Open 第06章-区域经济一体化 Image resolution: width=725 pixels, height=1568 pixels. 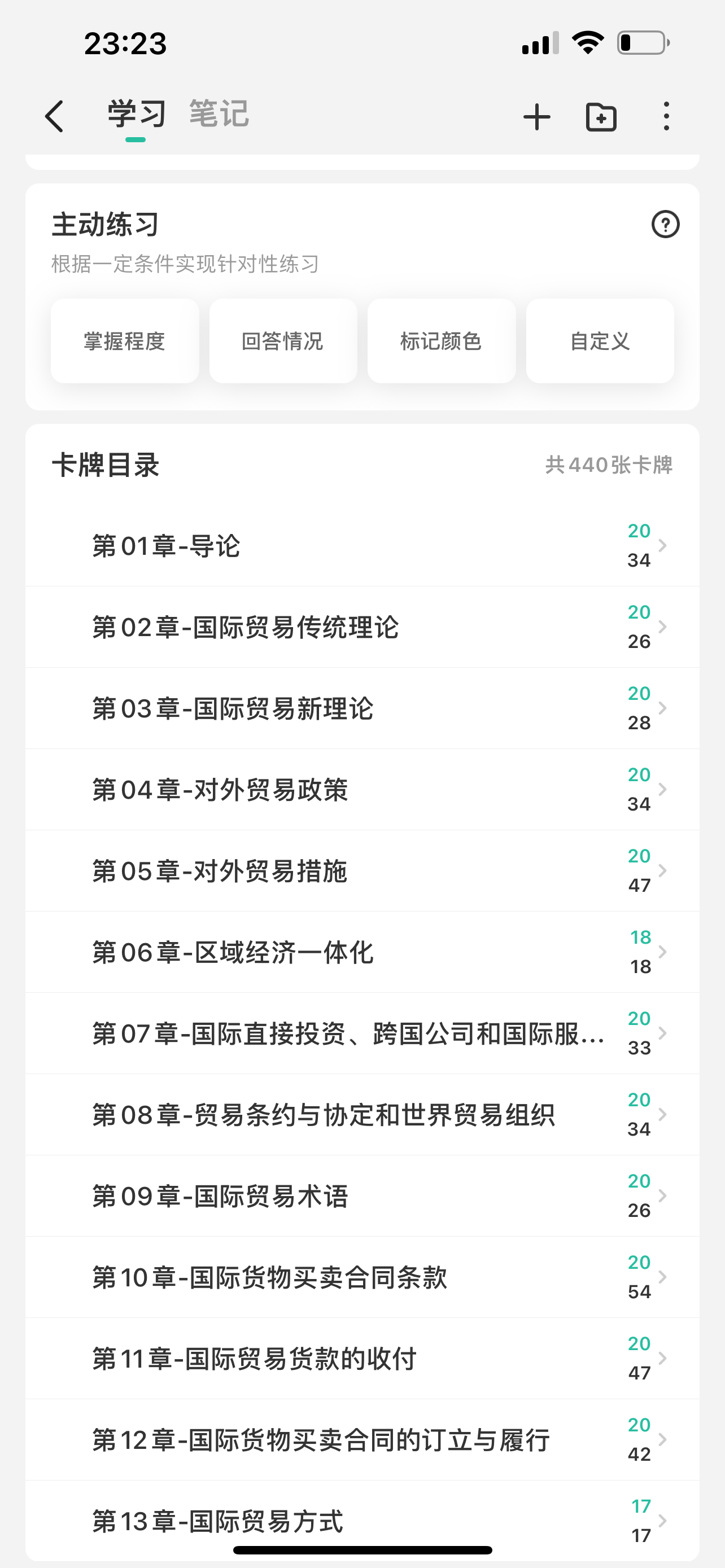point(362,952)
